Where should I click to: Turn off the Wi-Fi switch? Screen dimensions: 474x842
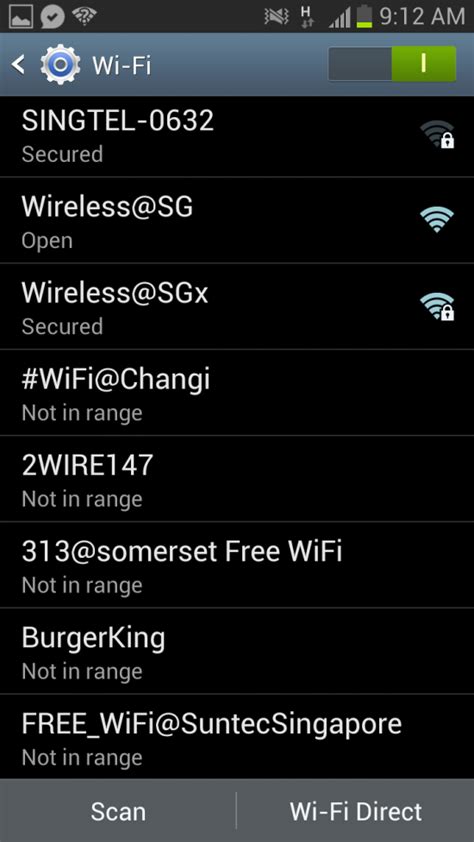pos(392,64)
